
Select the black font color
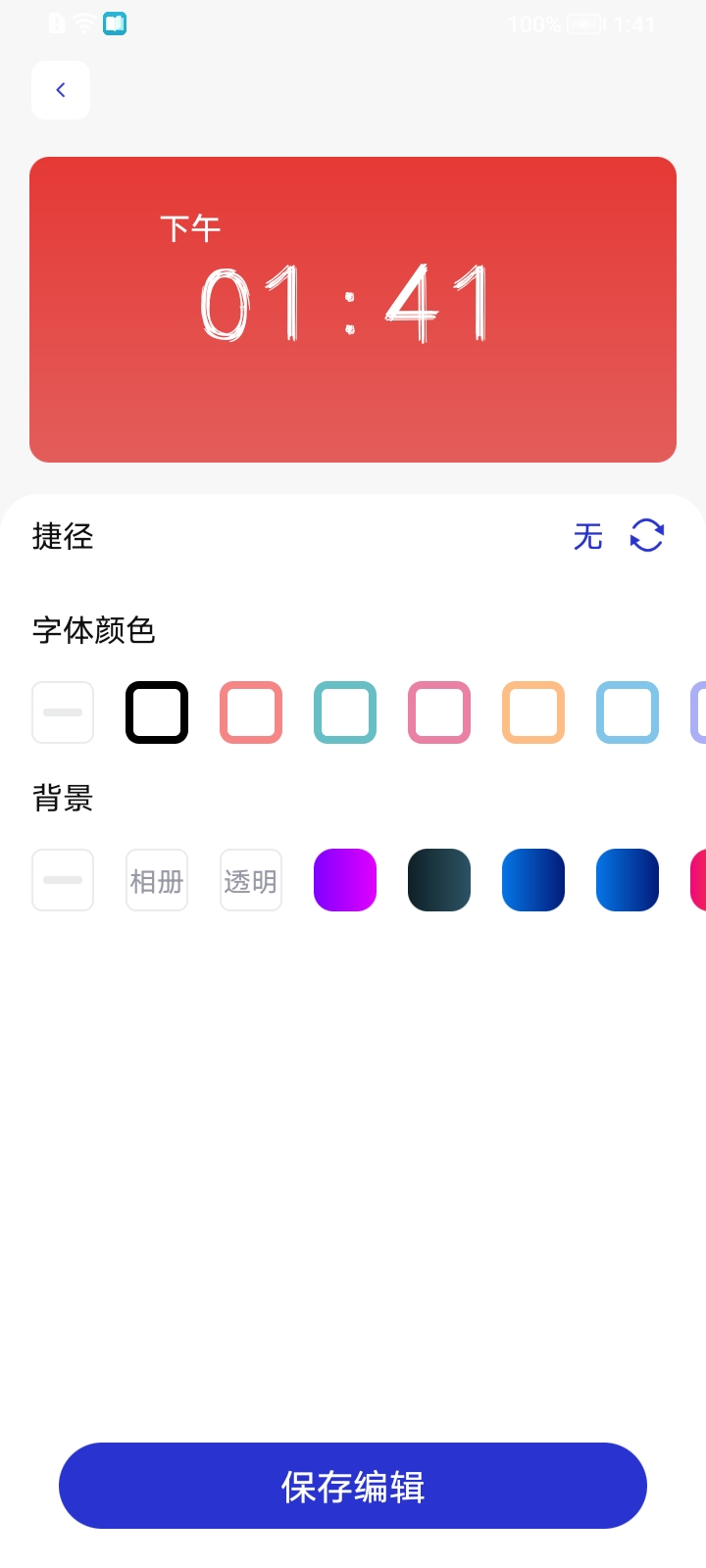(x=157, y=712)
